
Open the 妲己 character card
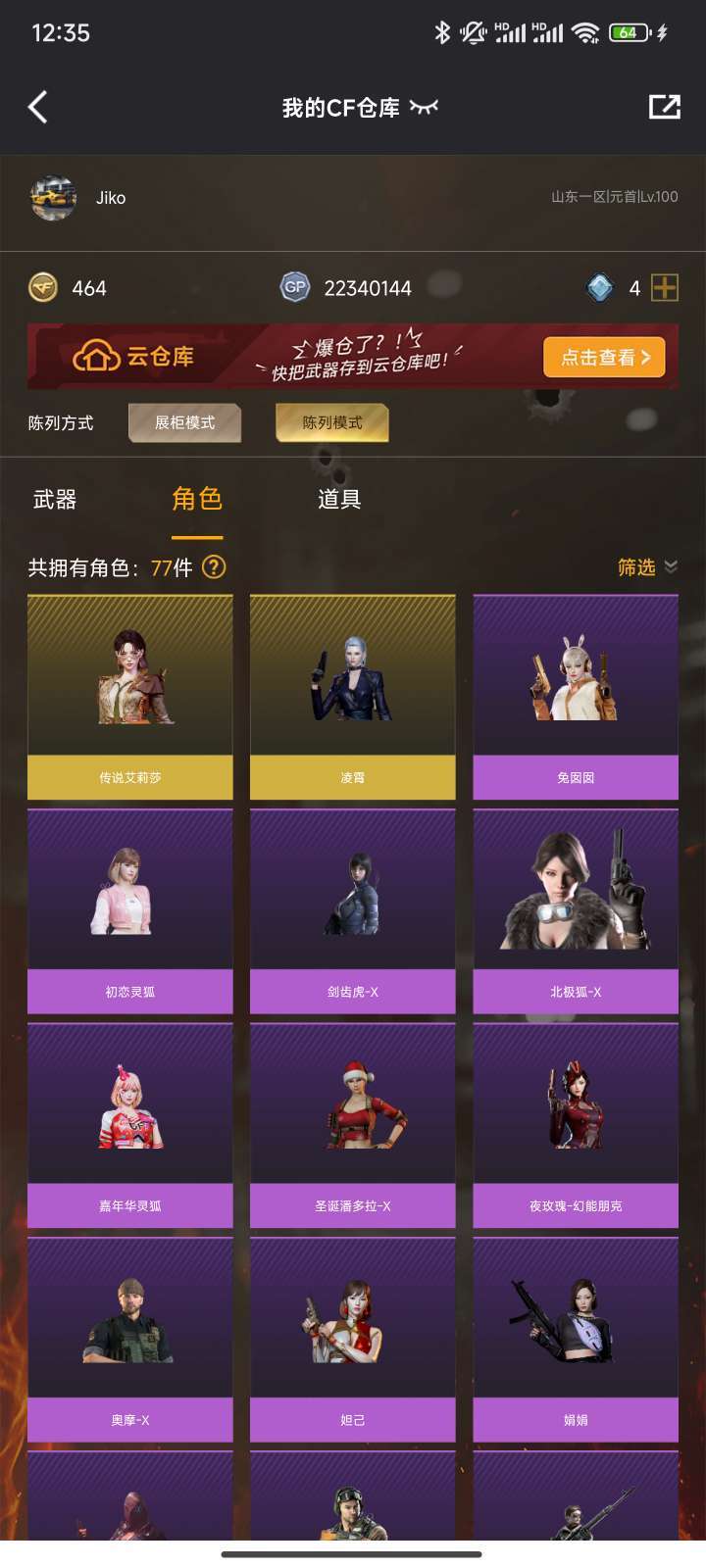(x=353, y=1339)
